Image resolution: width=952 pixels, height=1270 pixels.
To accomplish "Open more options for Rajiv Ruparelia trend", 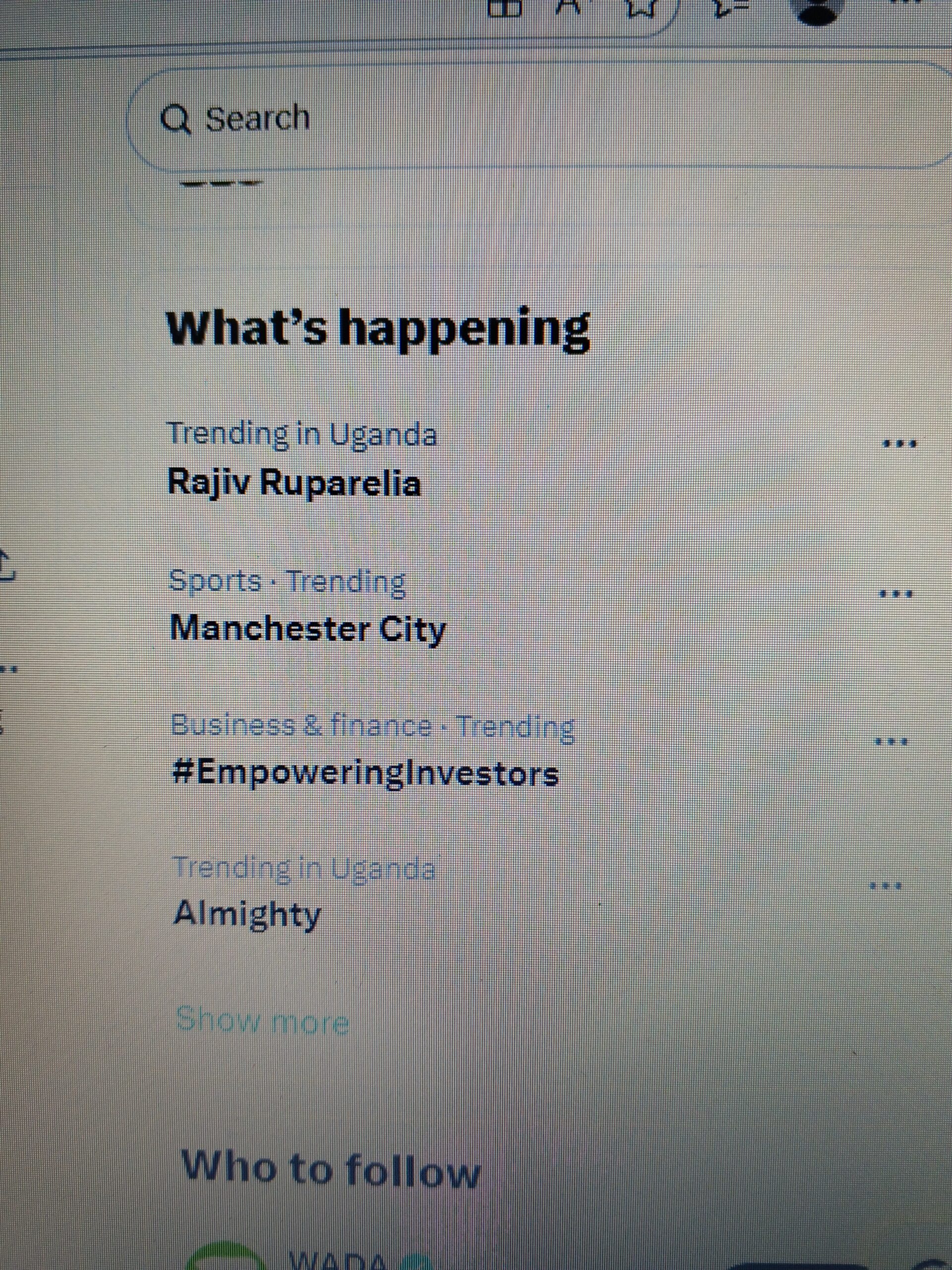I will coord(899,444).
